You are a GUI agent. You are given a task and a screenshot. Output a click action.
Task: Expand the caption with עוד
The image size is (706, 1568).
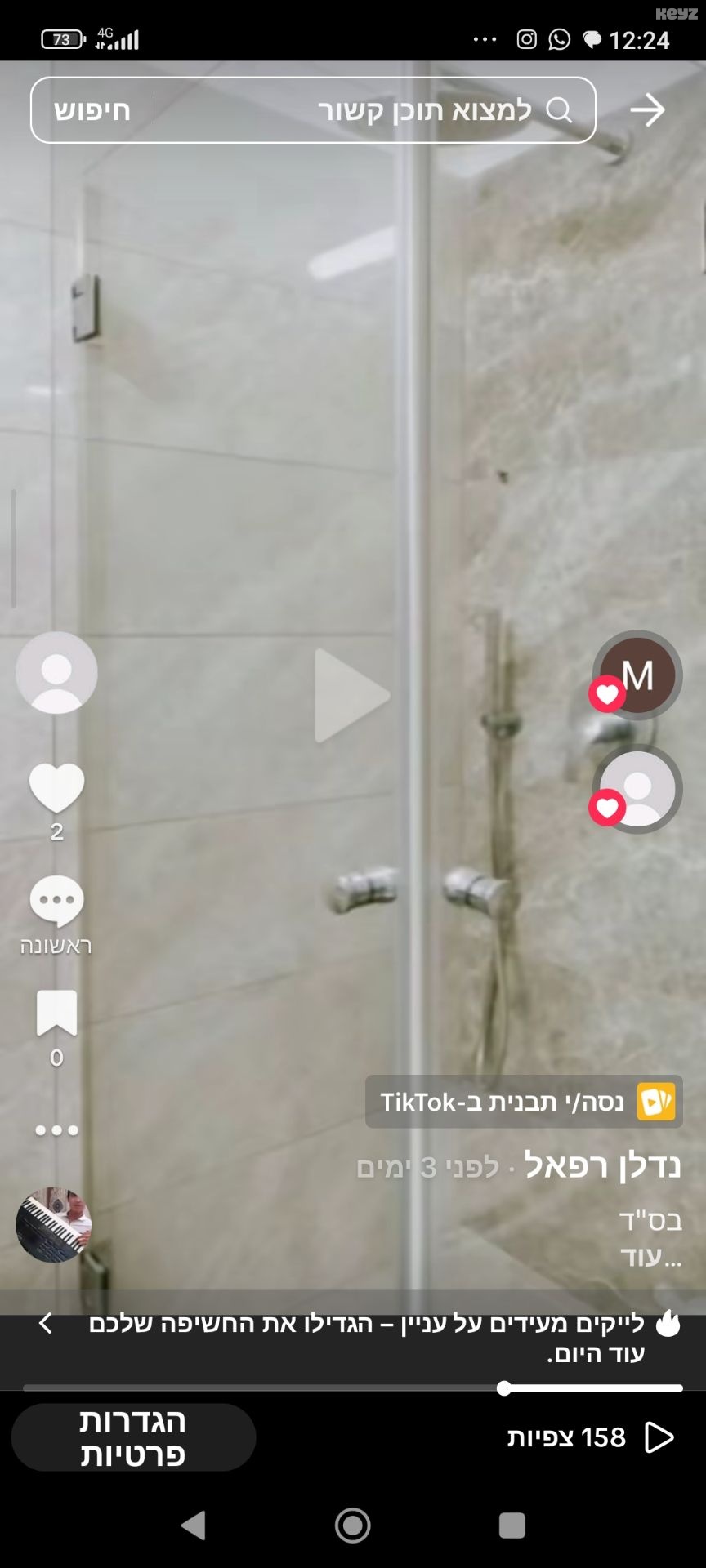(650, 1256)
